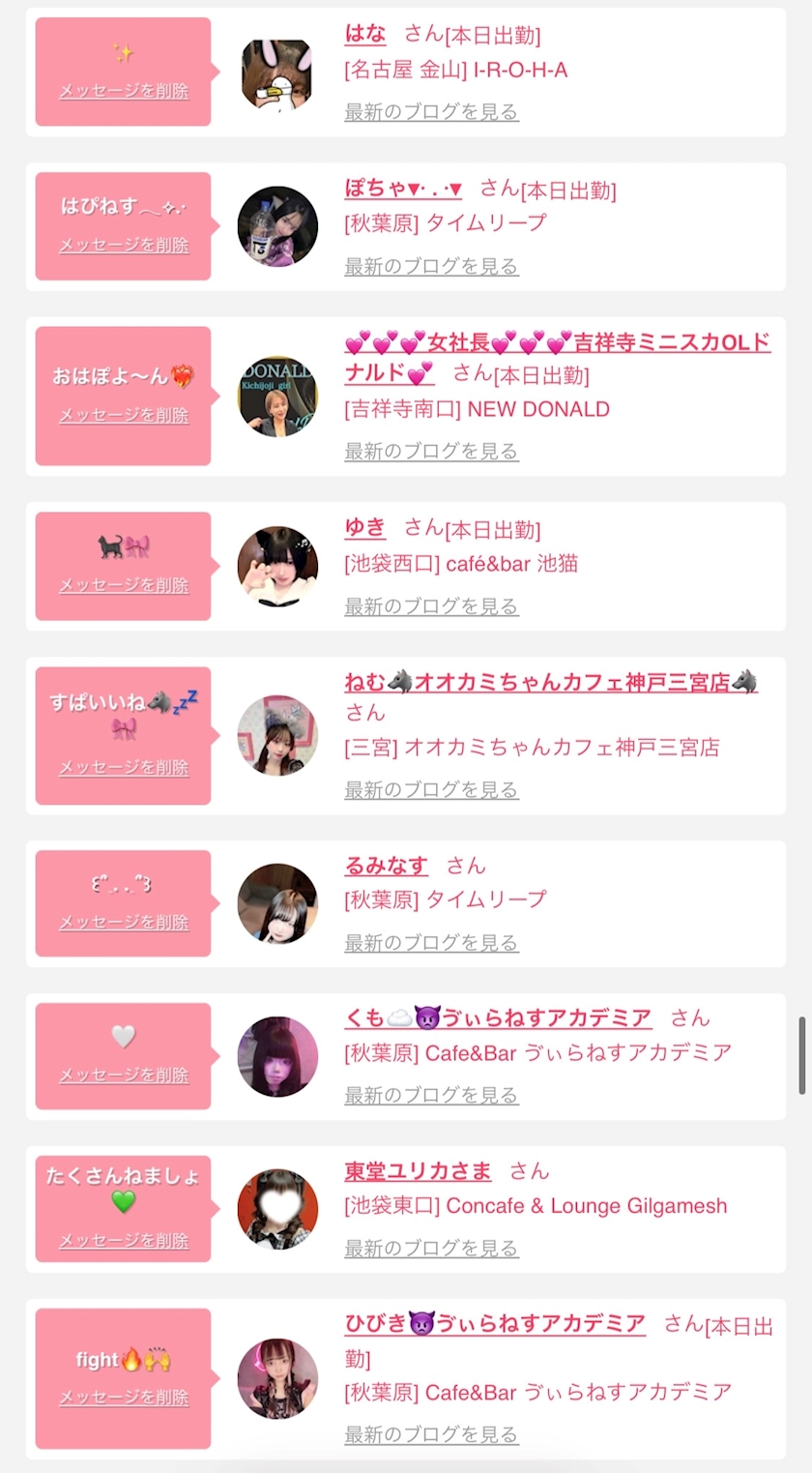
Task: Open the 女社長 吉祥寺ミニスカOLドナルド profile link
Action: [558, 358]
